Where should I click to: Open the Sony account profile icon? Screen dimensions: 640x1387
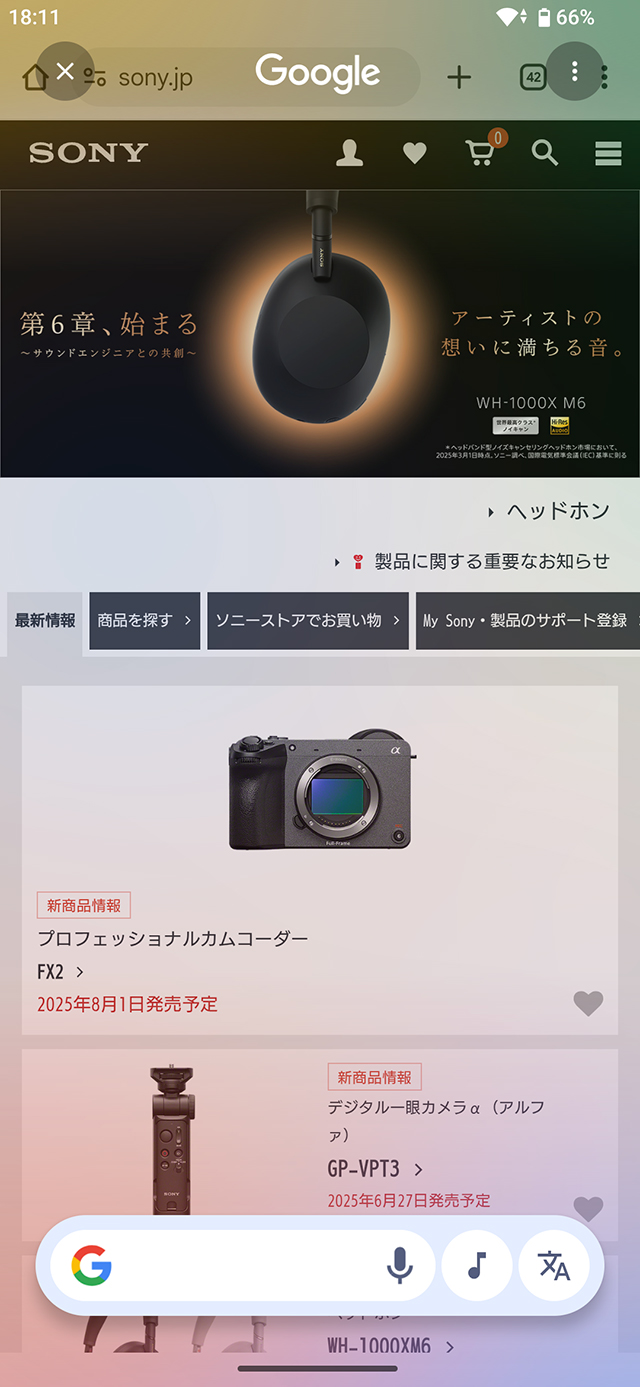click(349, 153)
